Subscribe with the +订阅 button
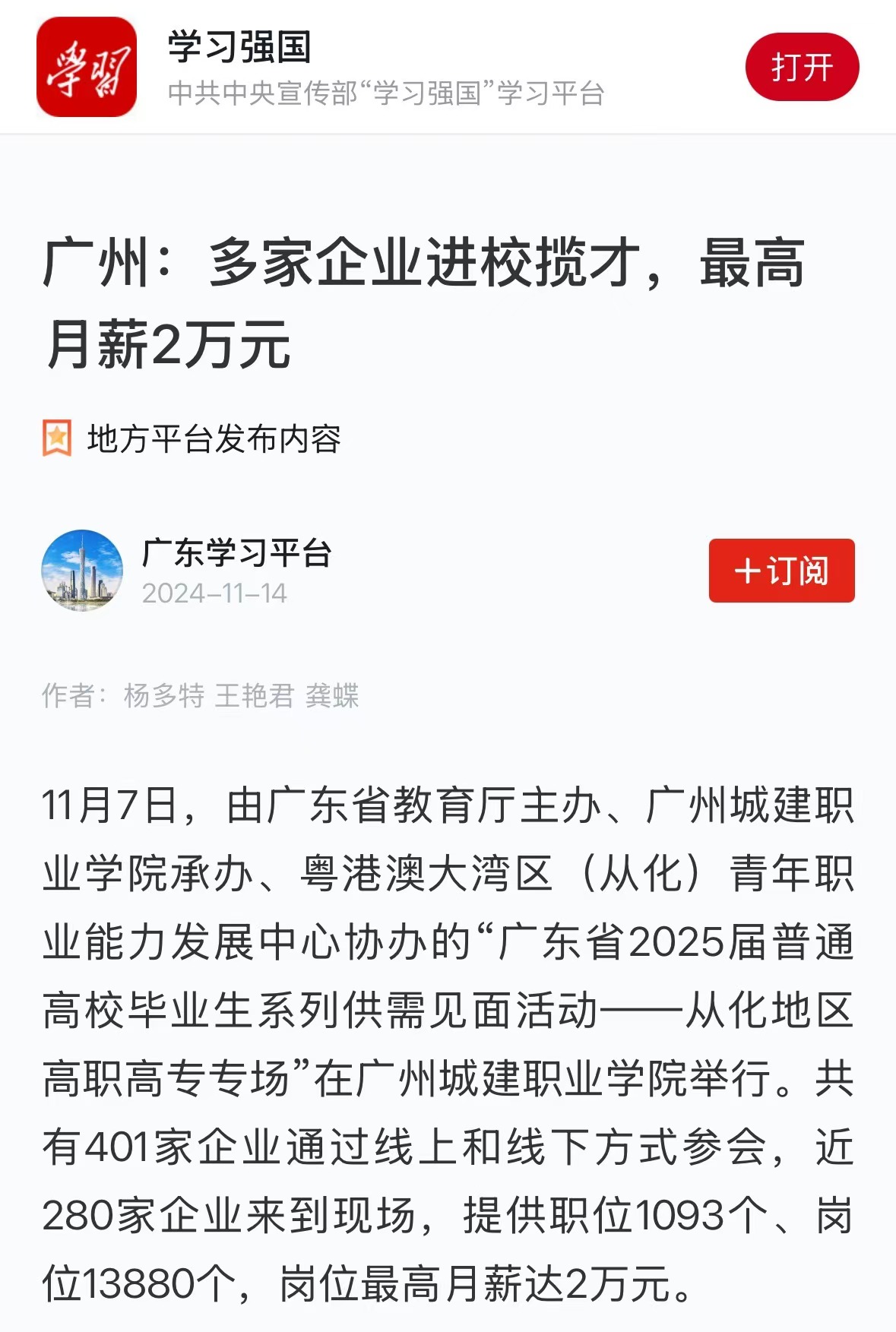 [781, 571]
